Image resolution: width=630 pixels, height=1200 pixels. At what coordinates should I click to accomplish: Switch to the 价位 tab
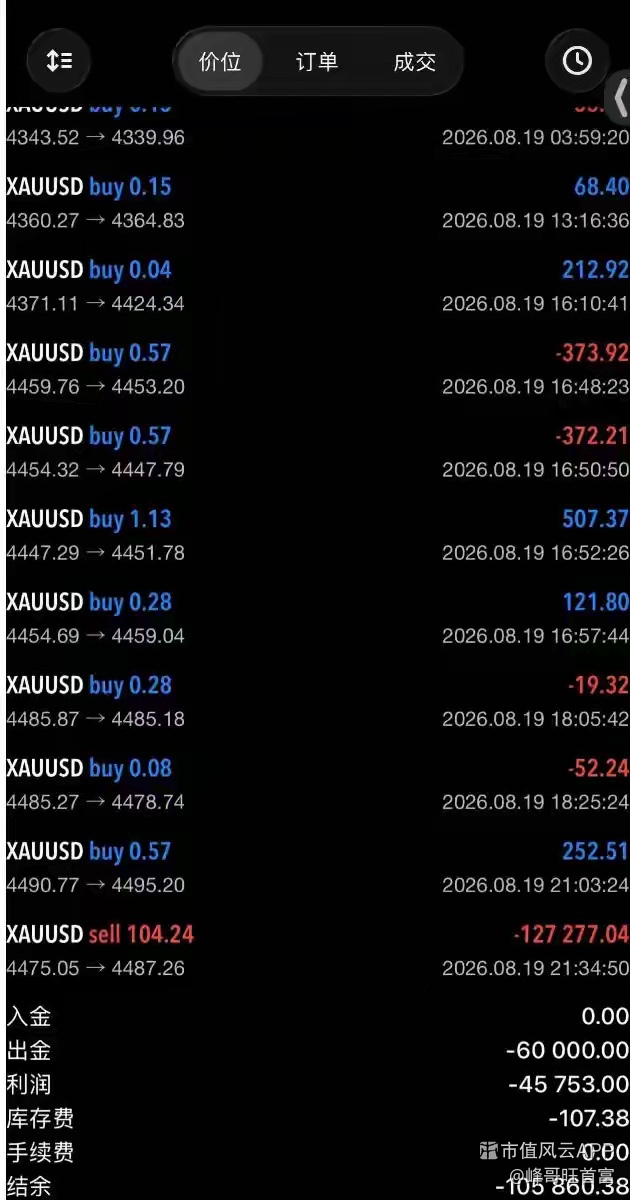[220, 61]
